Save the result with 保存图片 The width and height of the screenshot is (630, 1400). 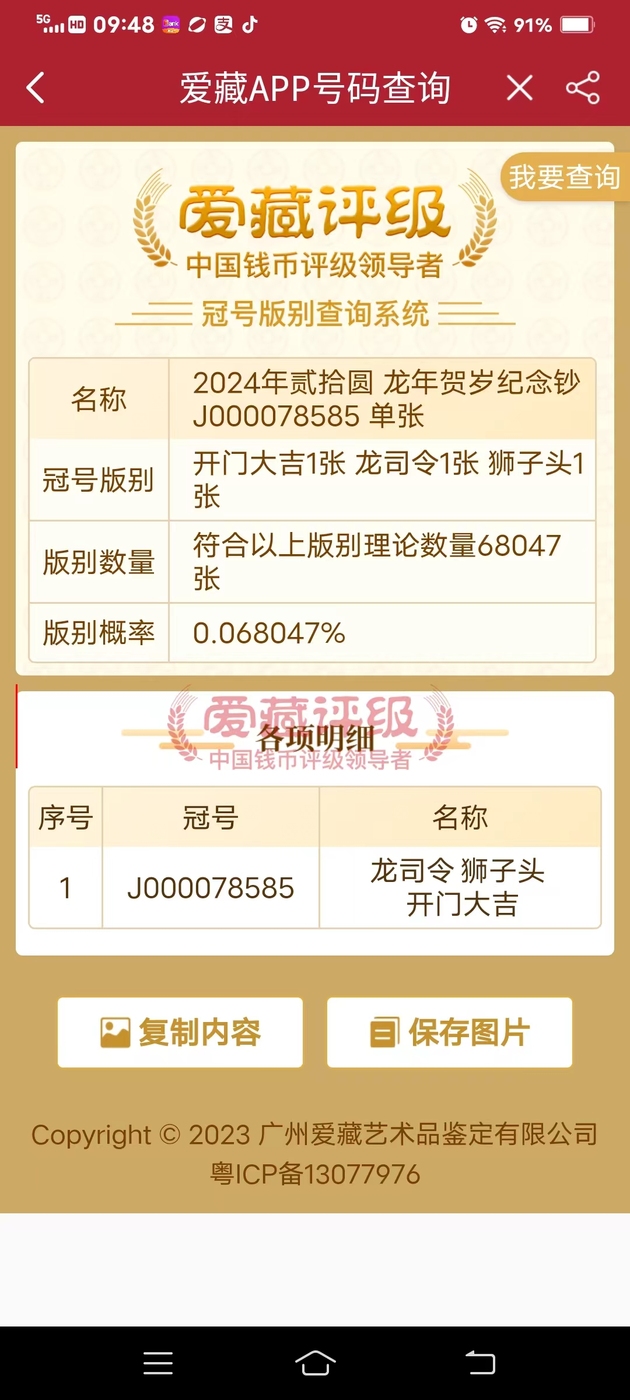[x=449, y=1032]
